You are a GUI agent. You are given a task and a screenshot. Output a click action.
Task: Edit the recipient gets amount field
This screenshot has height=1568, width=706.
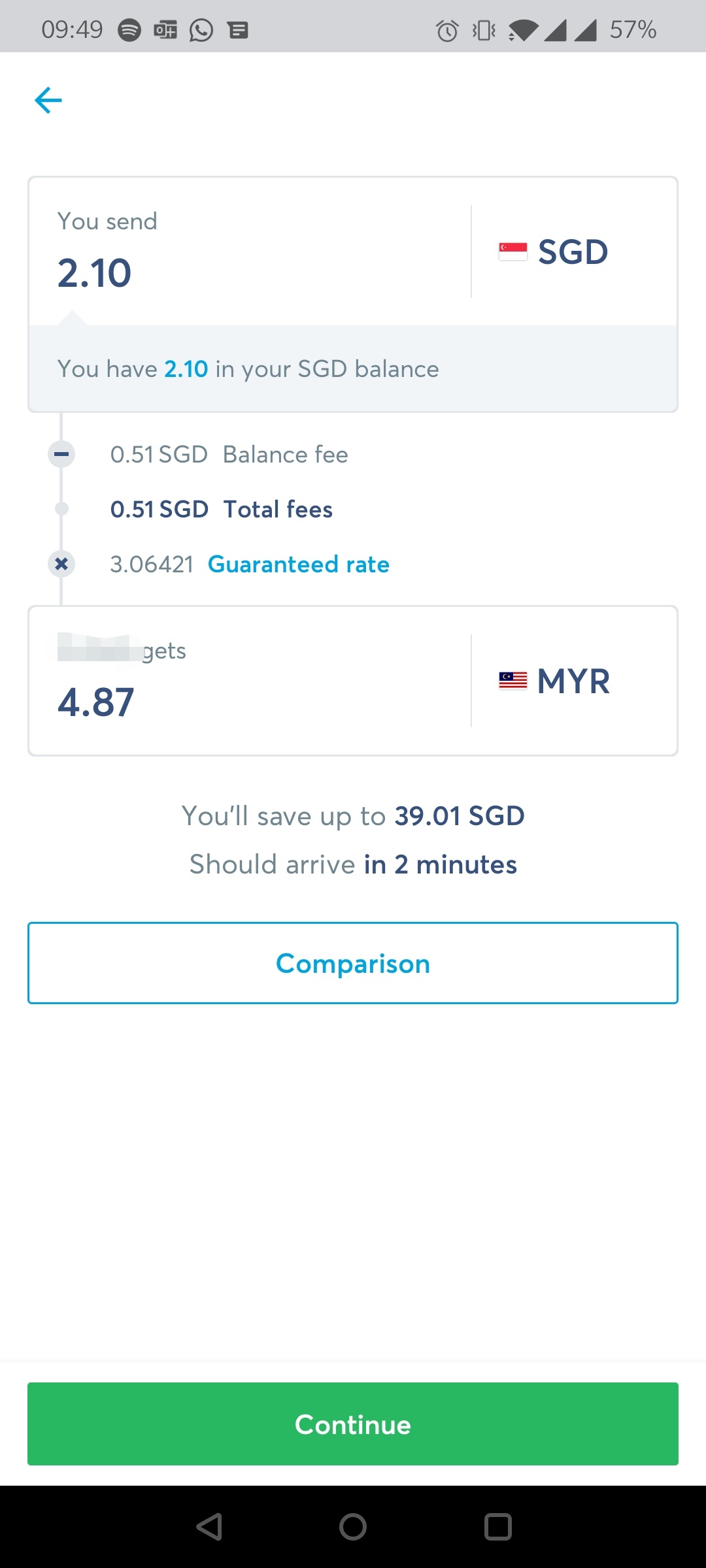[x=249, y=681]
